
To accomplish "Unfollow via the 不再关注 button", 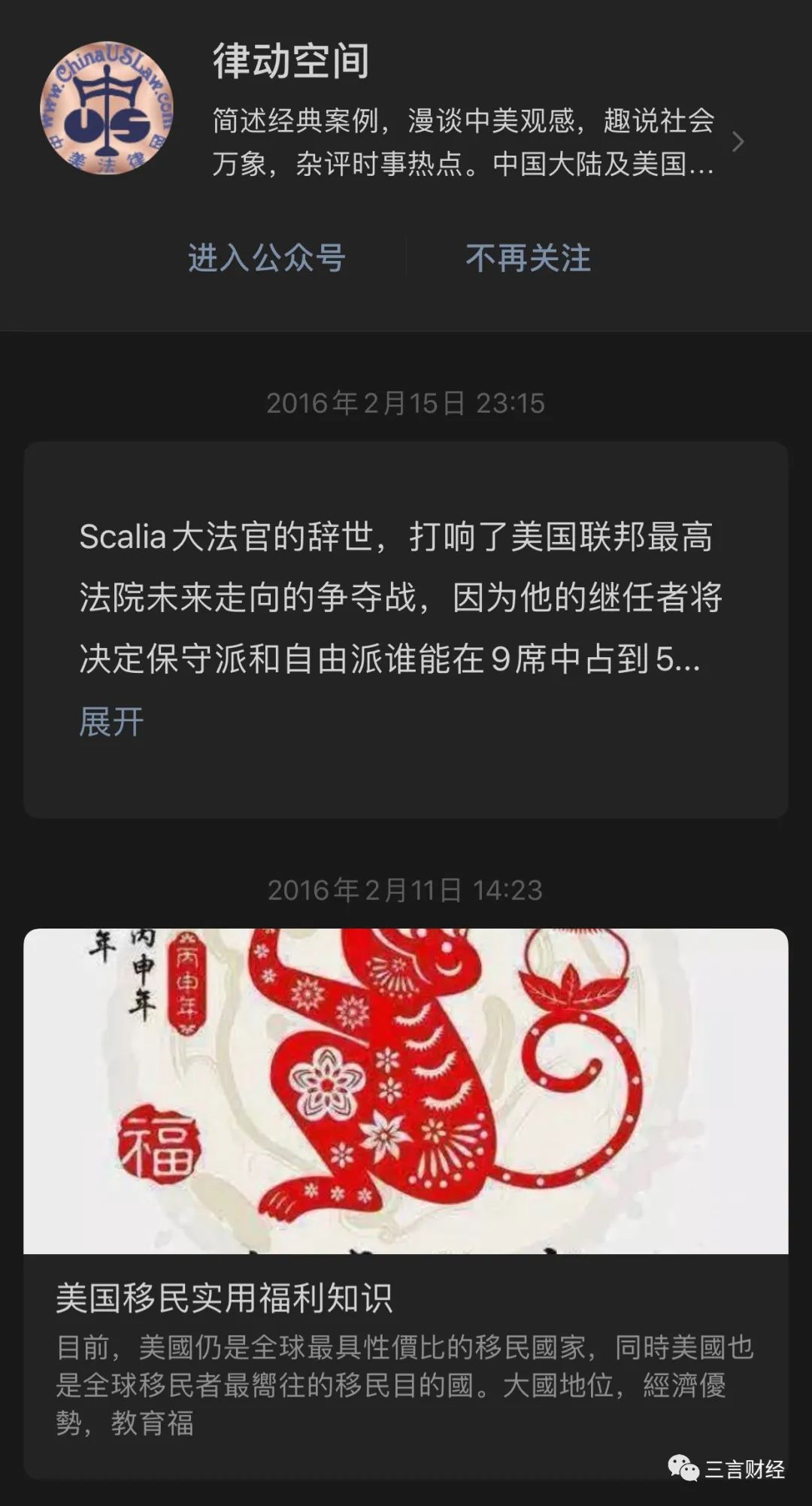I will point(528,258).
